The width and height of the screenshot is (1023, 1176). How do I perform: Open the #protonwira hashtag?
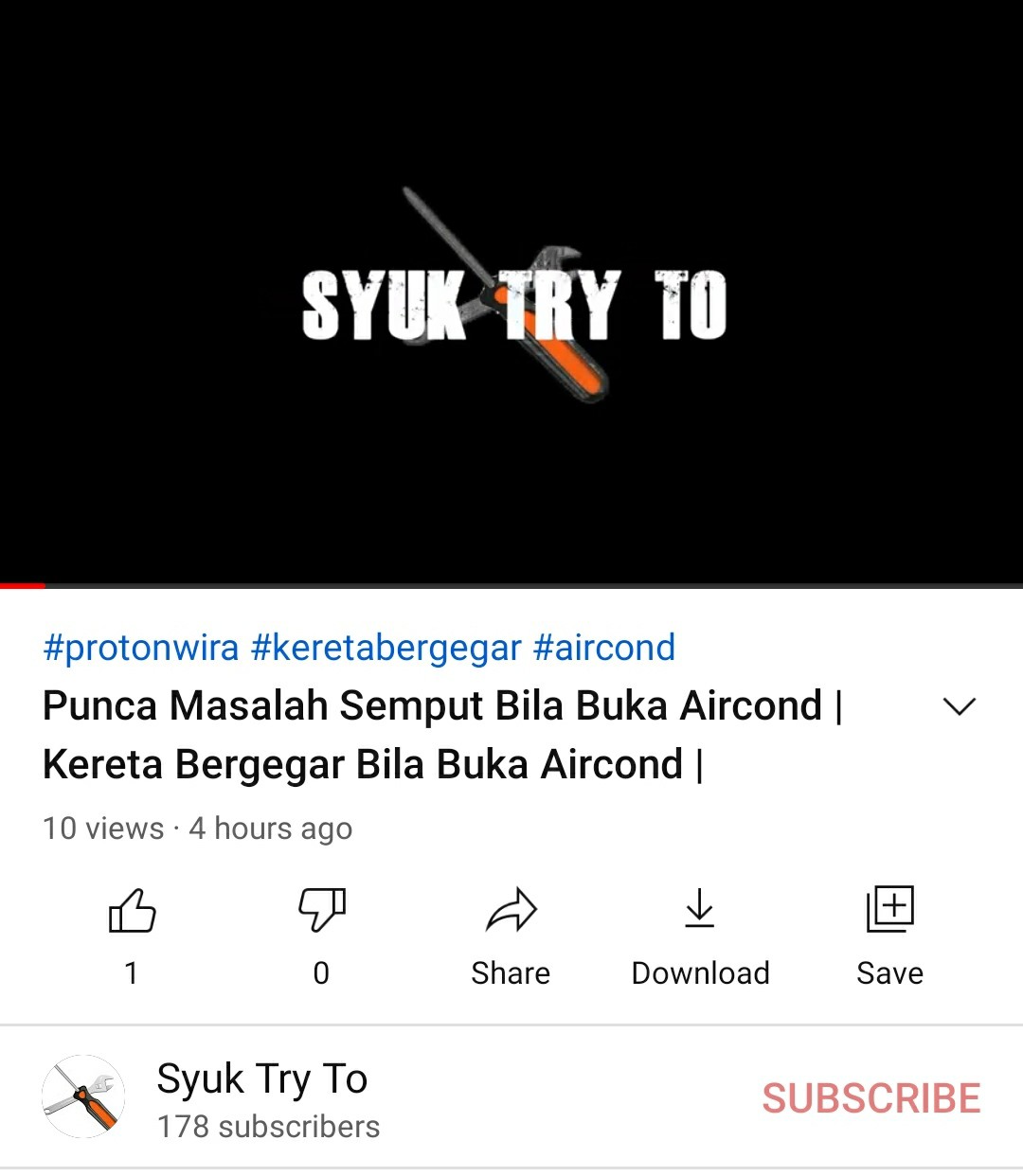[x=141, y=648]
